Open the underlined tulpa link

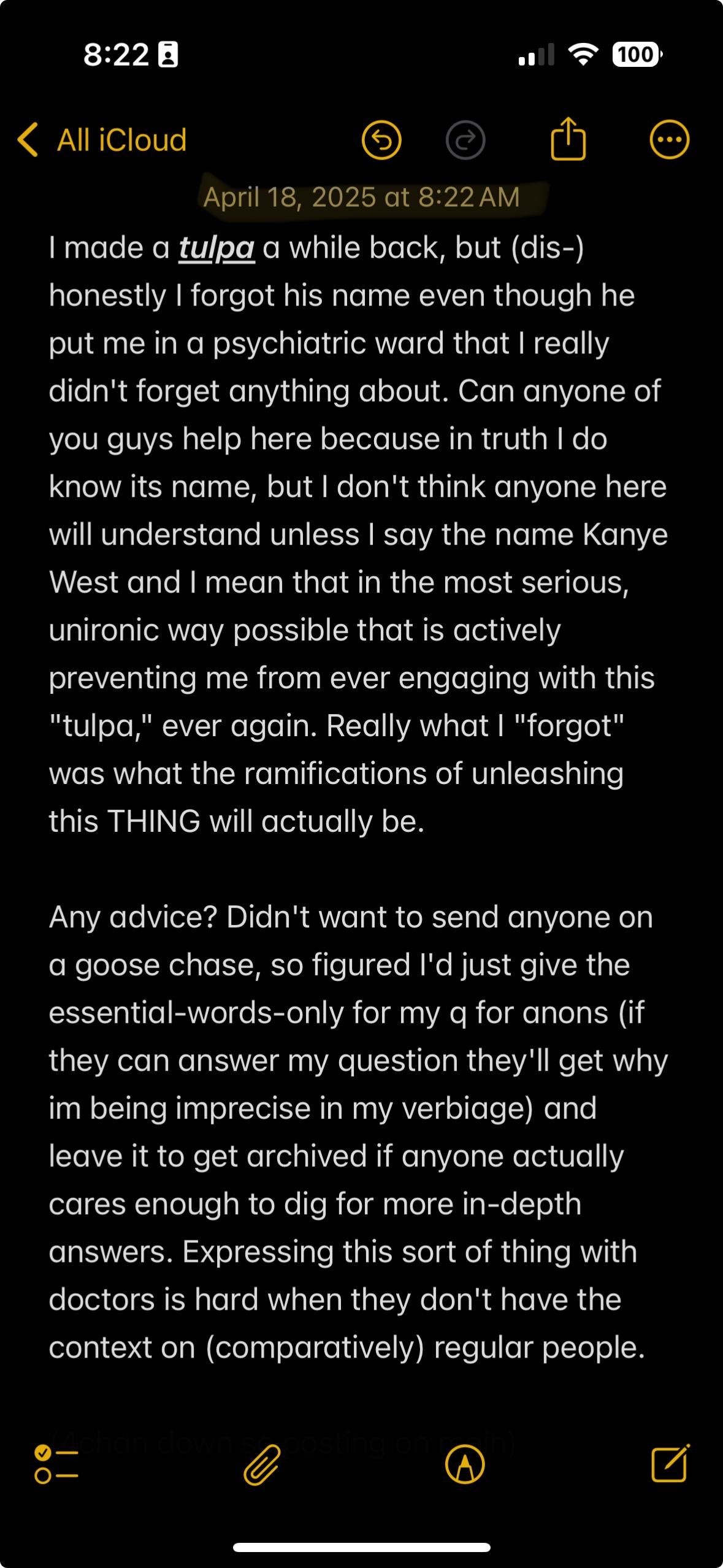point(216,248)
